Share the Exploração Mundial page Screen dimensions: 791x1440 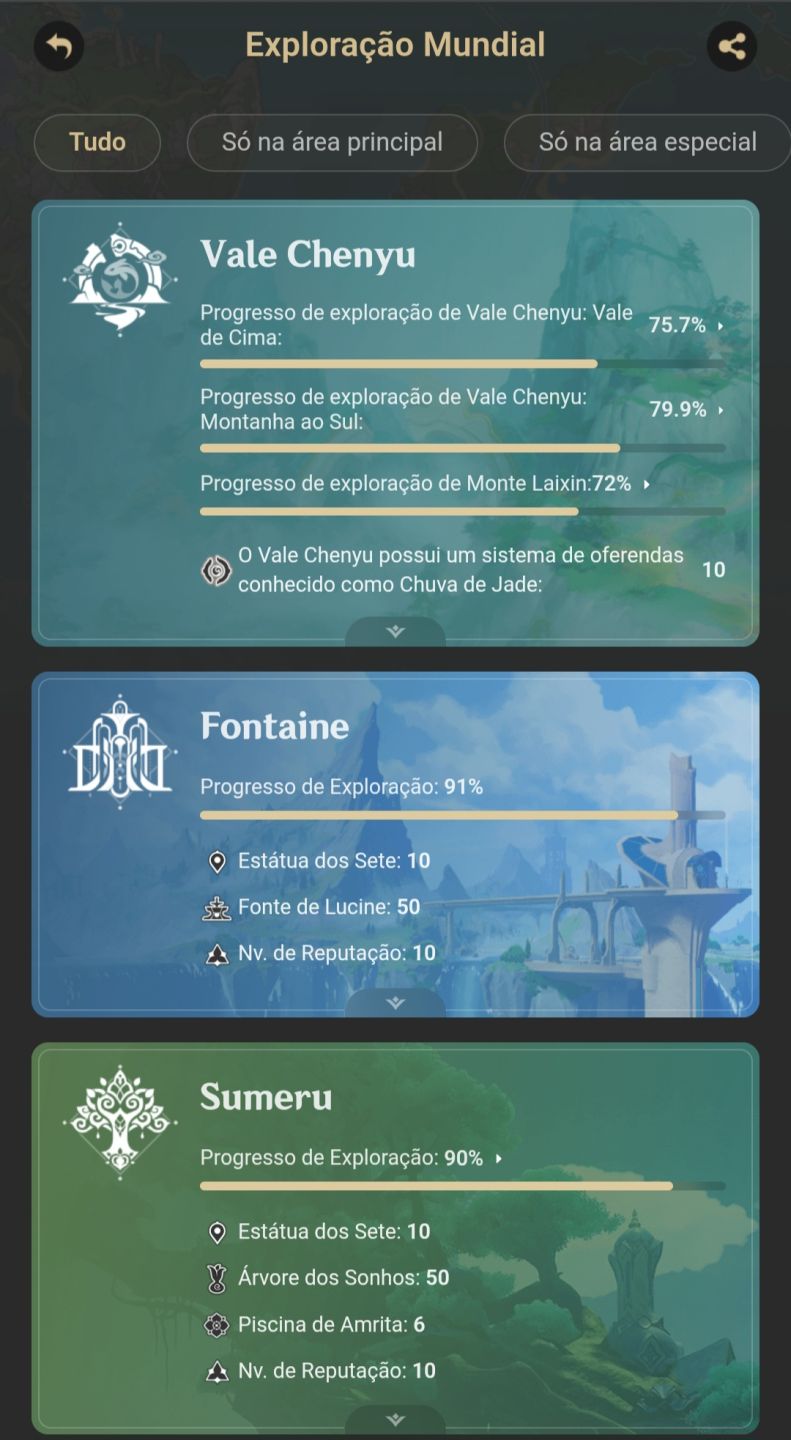(x=731, y=46)
